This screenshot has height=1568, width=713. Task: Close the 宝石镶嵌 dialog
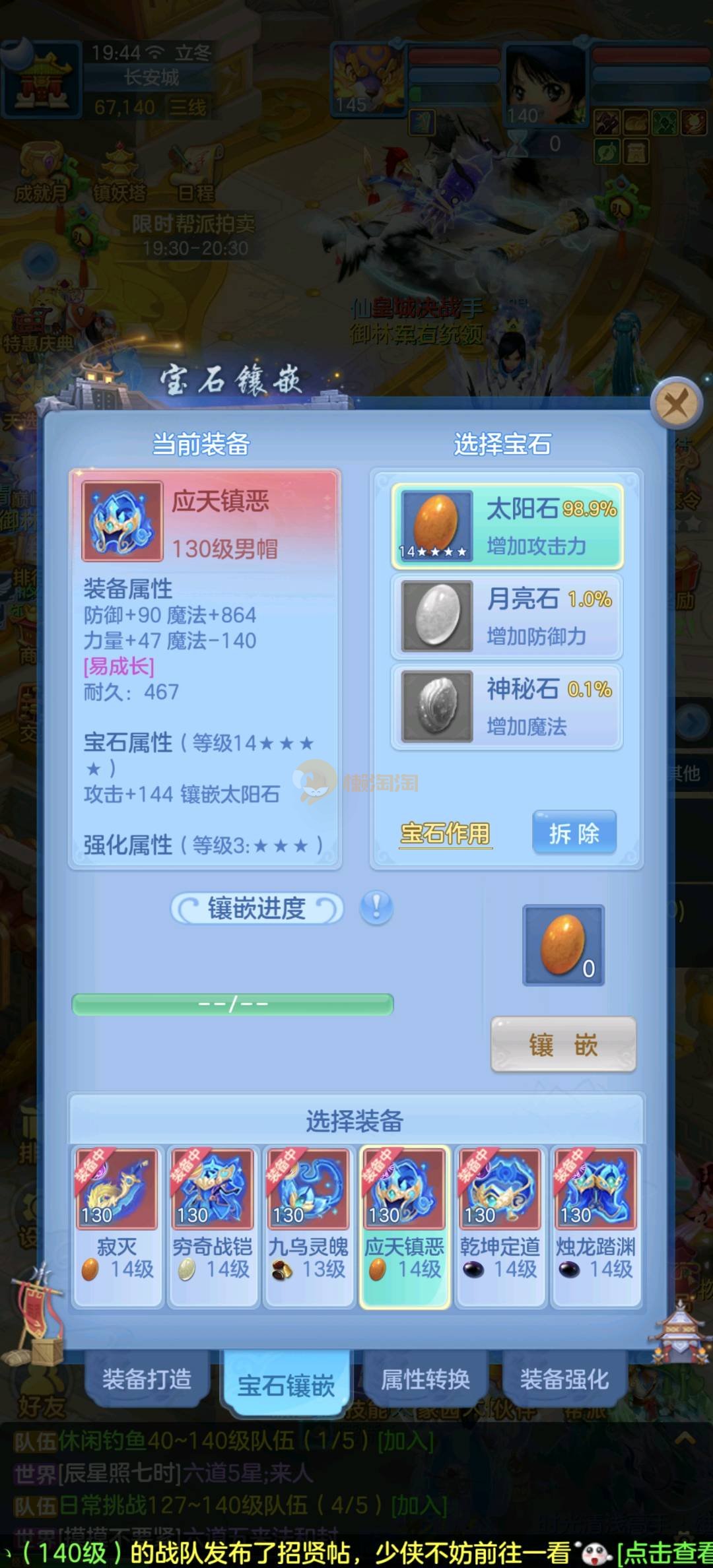point(675,403)
